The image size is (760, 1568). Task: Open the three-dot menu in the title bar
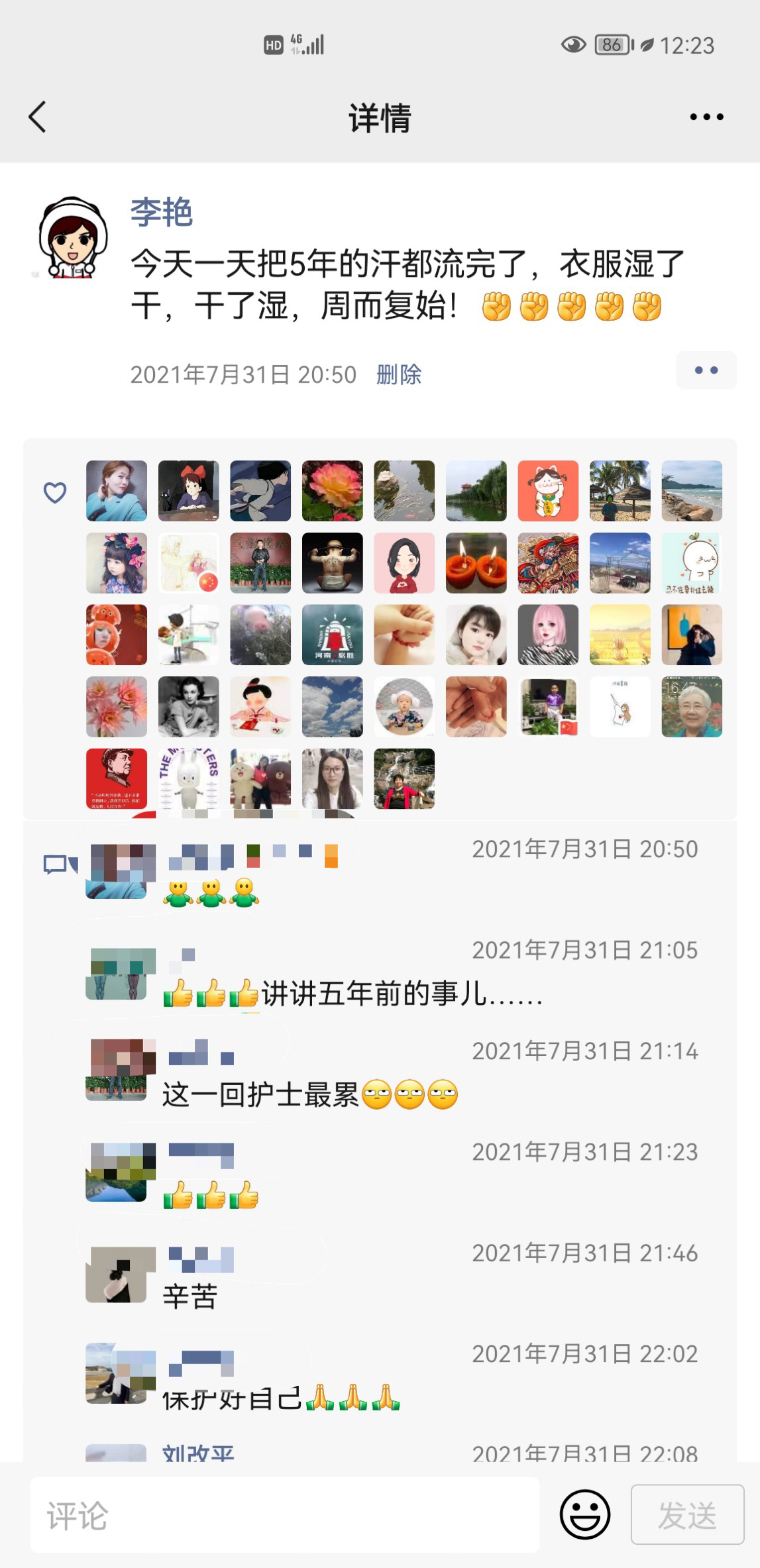706,117
